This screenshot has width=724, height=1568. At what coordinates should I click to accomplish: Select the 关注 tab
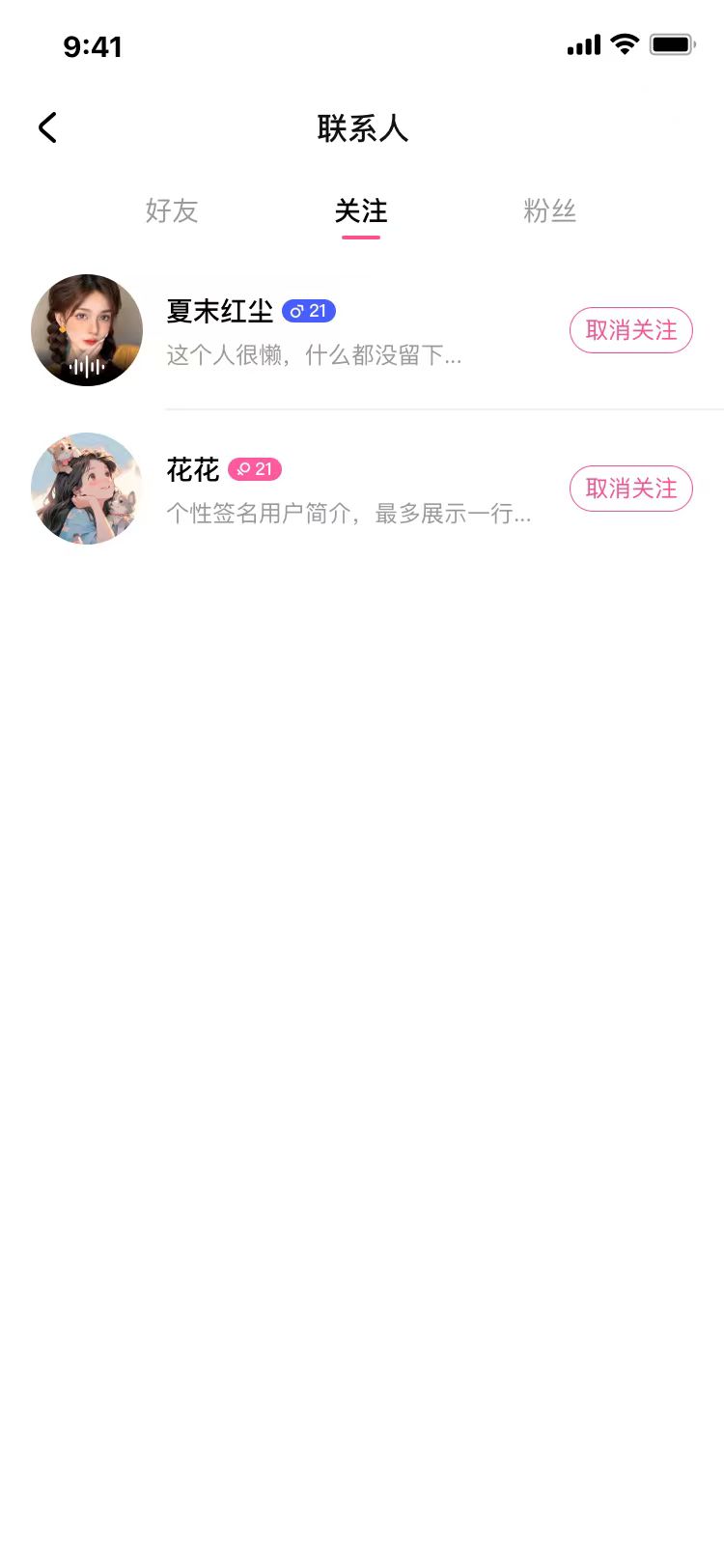(x=361, y=211)
